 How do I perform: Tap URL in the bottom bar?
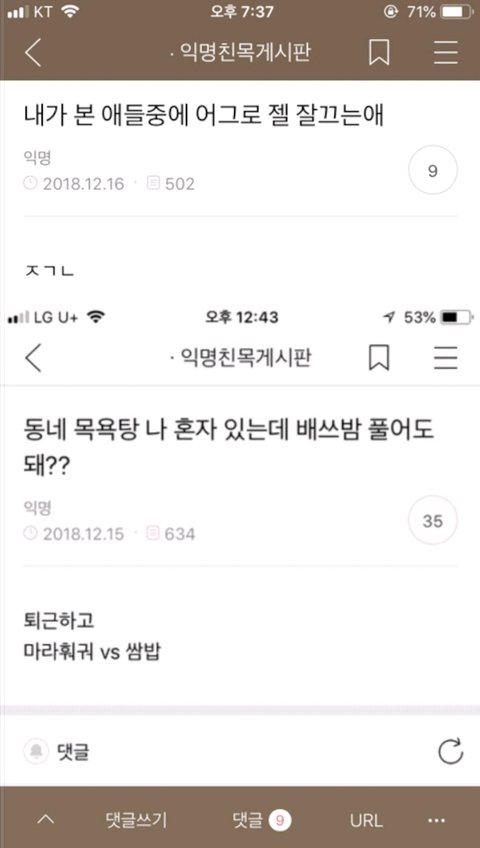[x=366, y=820]
